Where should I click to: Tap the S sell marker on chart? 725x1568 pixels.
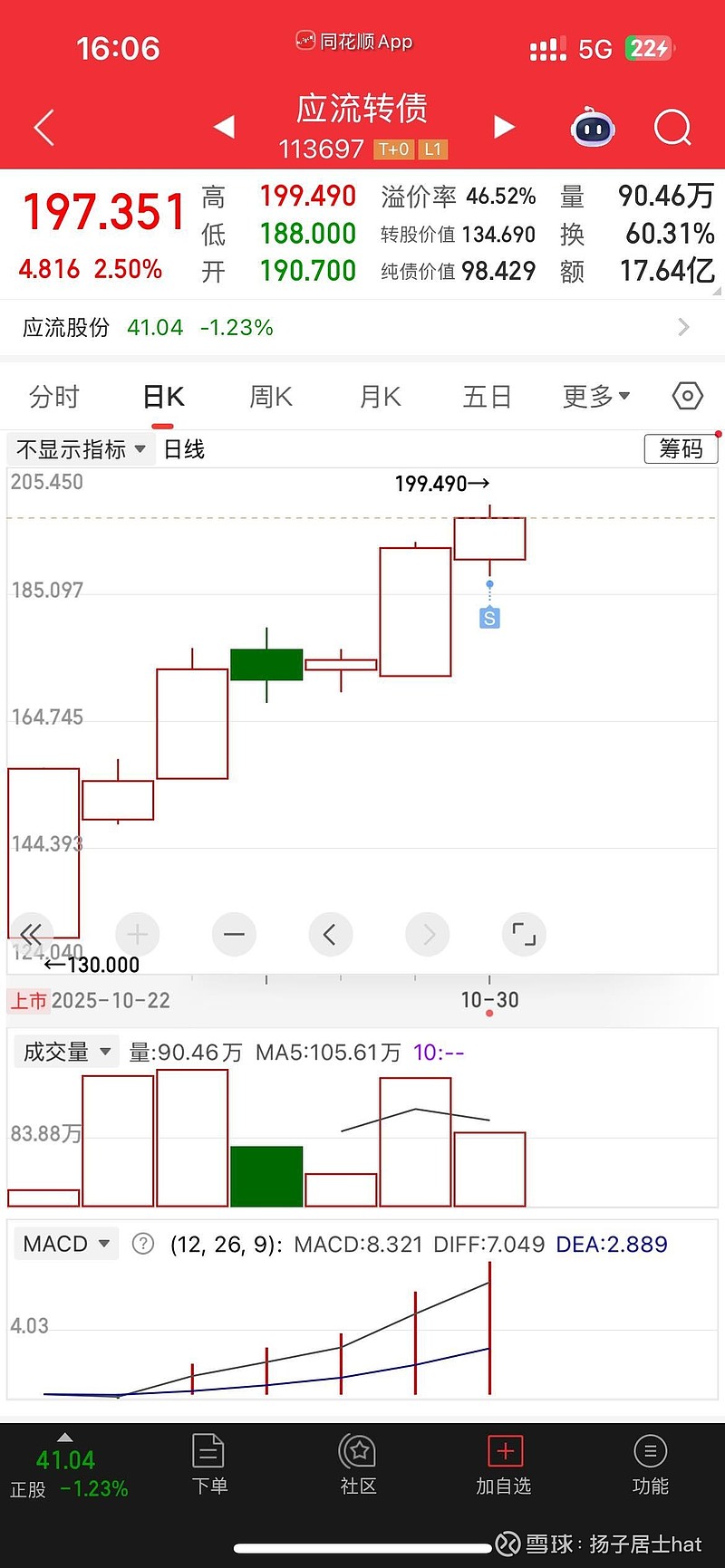[488, 618]
